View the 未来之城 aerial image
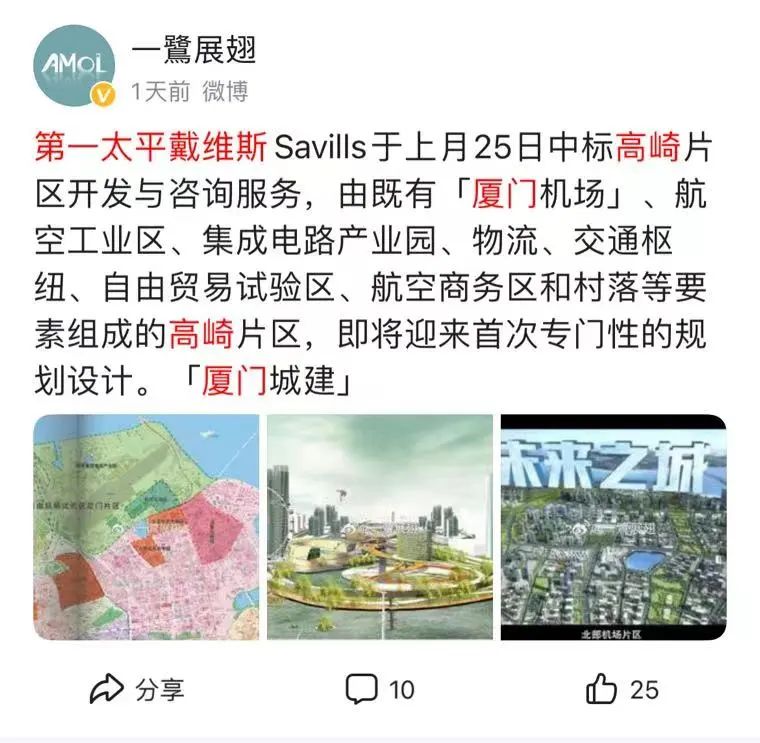 click(613, 527)
